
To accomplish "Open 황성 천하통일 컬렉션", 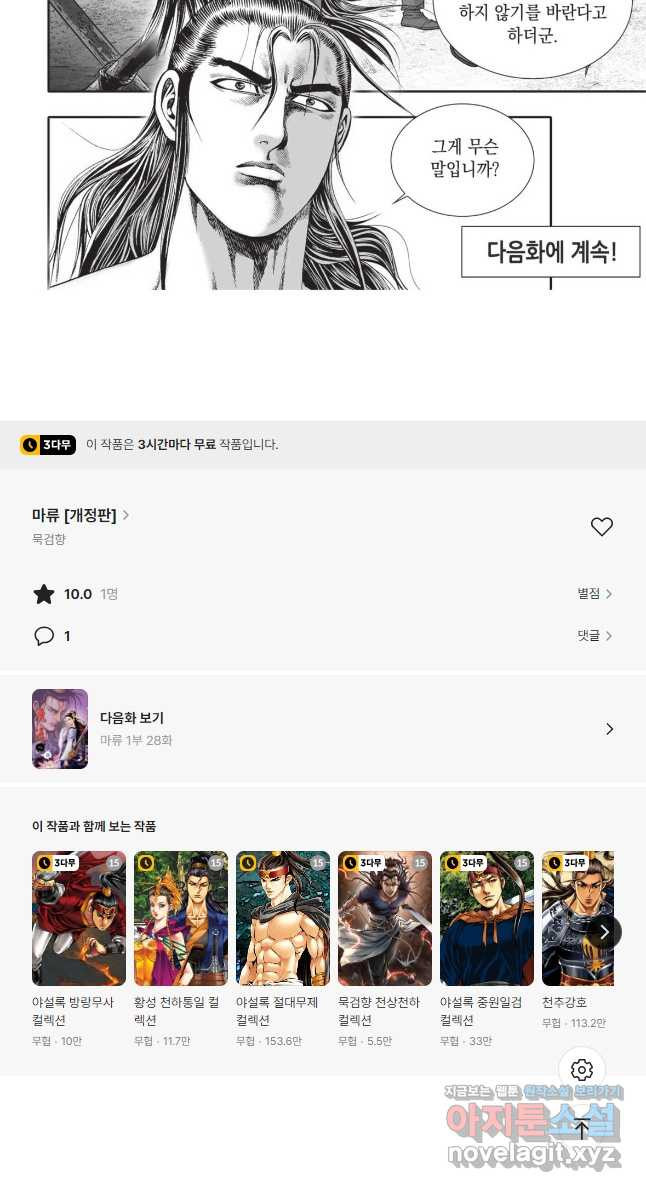I will (x=181, y=919).
